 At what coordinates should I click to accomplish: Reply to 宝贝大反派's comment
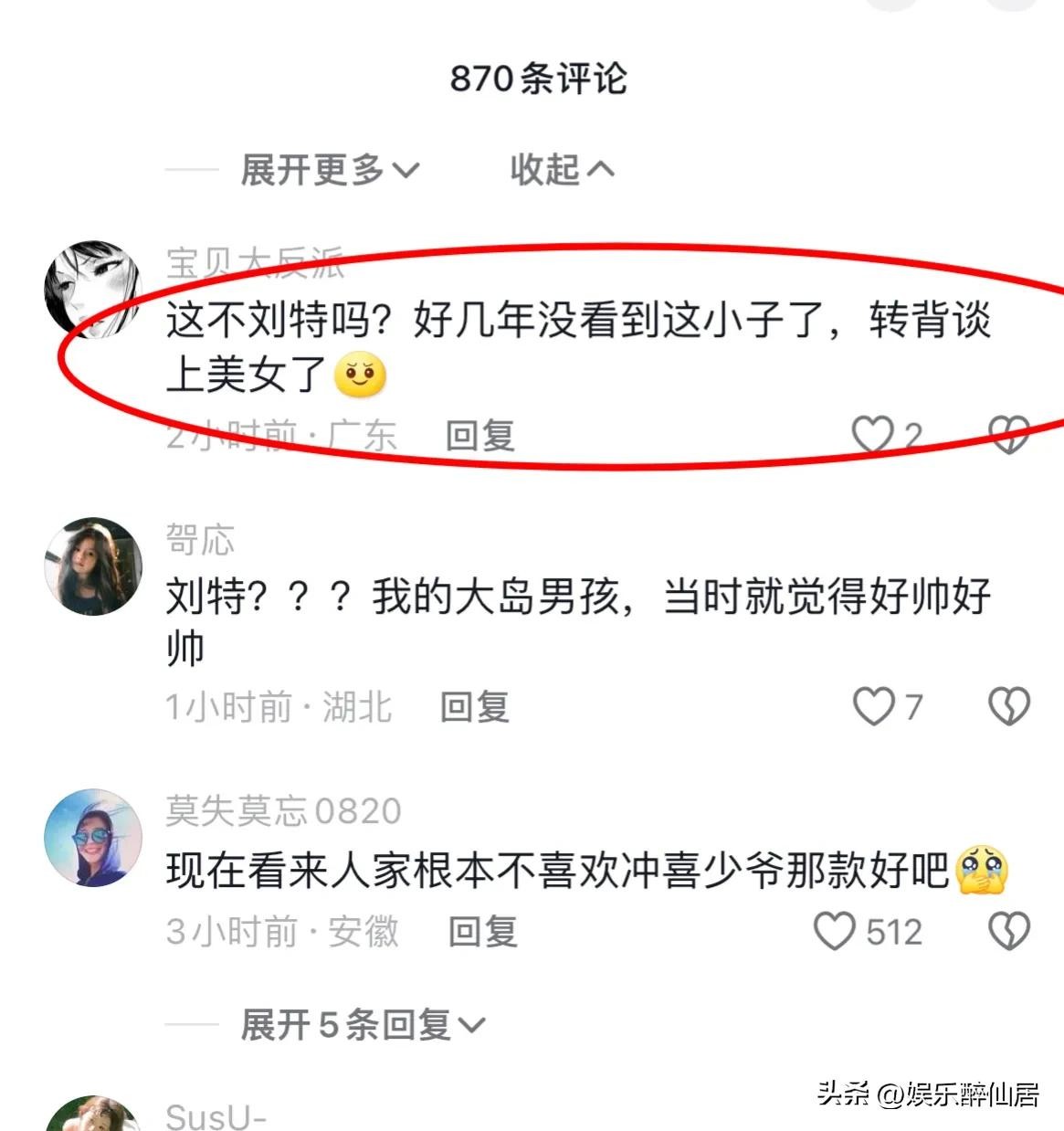click(479, 436)
